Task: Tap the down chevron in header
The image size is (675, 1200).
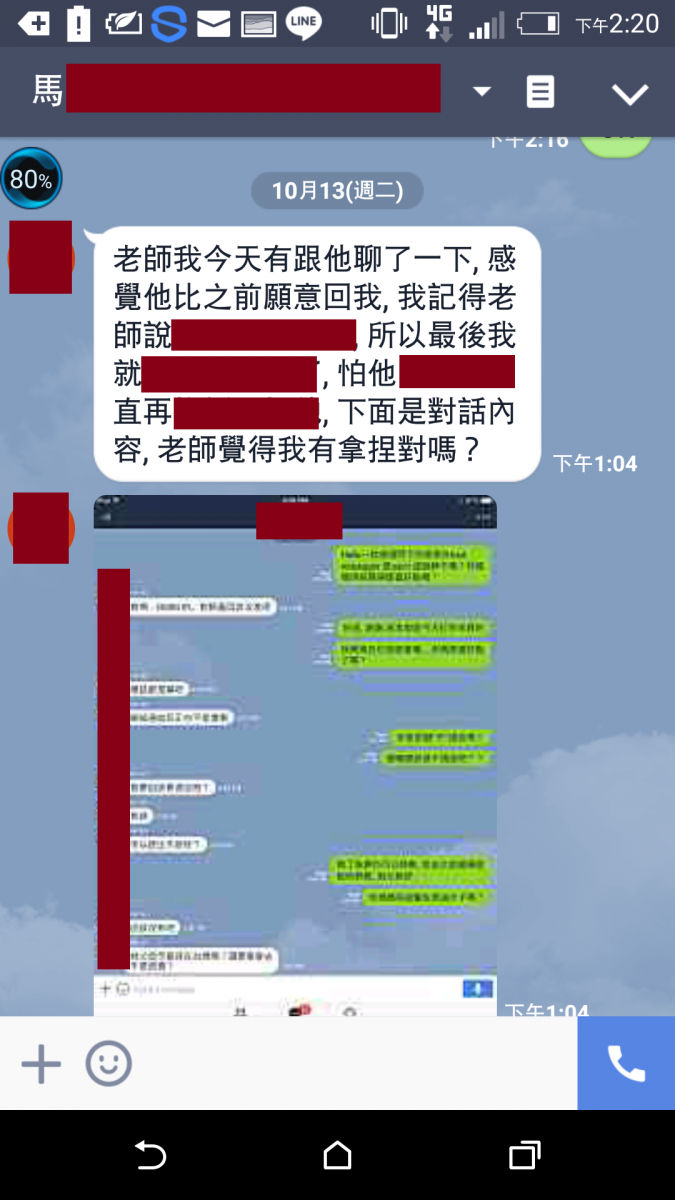Action: click(630, 93)
